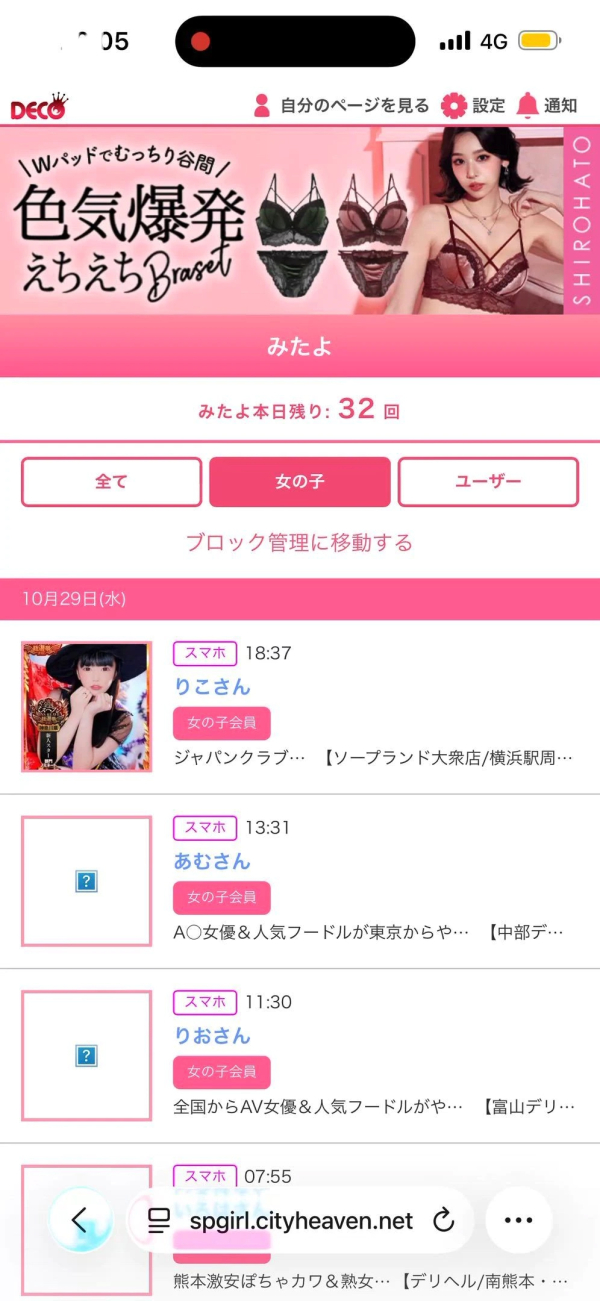Go back with the browser back arrow
The image size is (600, 1301).
[80, 1220]
